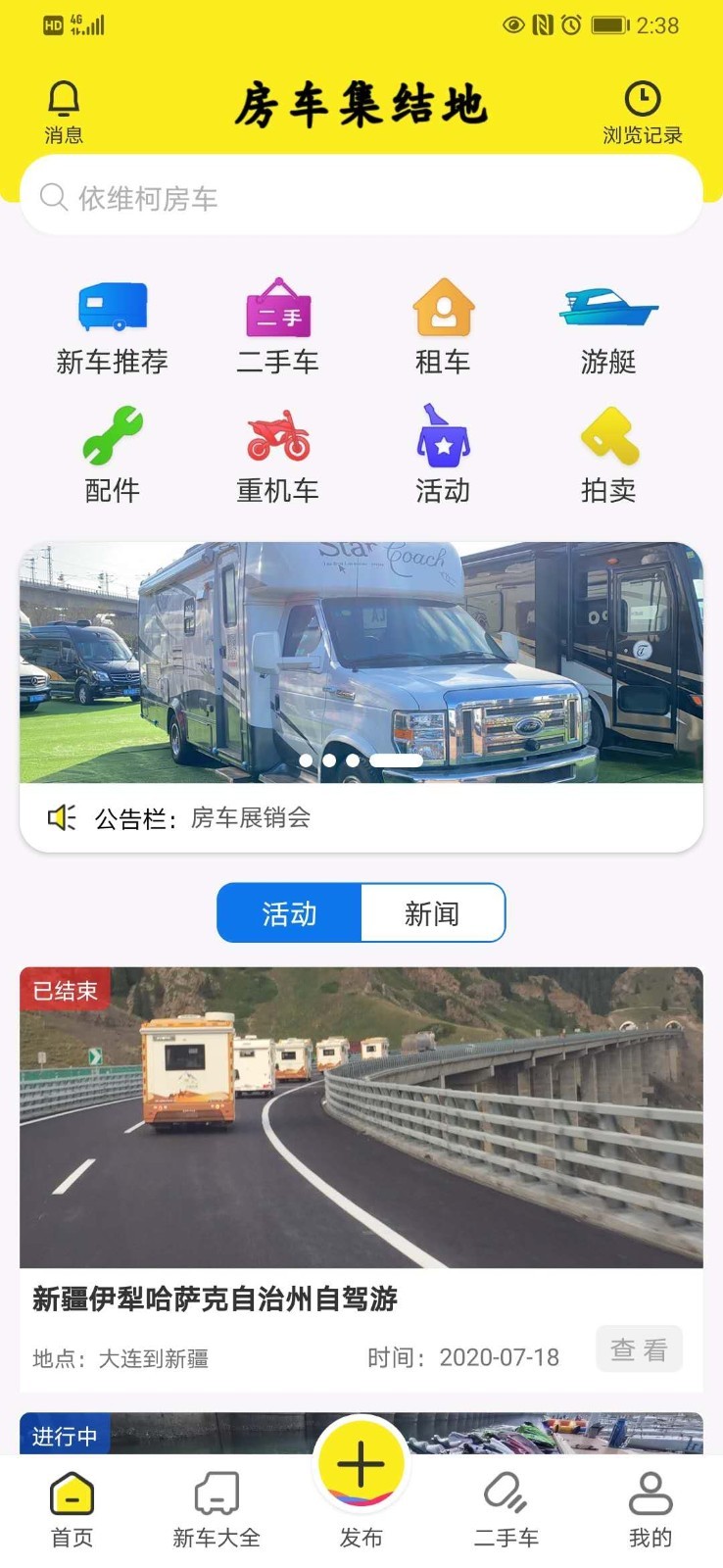This screenshot has width=723, height=1568.
Task: Open the 活动 category with the bucket icon
Action: (x=443, y=455)
